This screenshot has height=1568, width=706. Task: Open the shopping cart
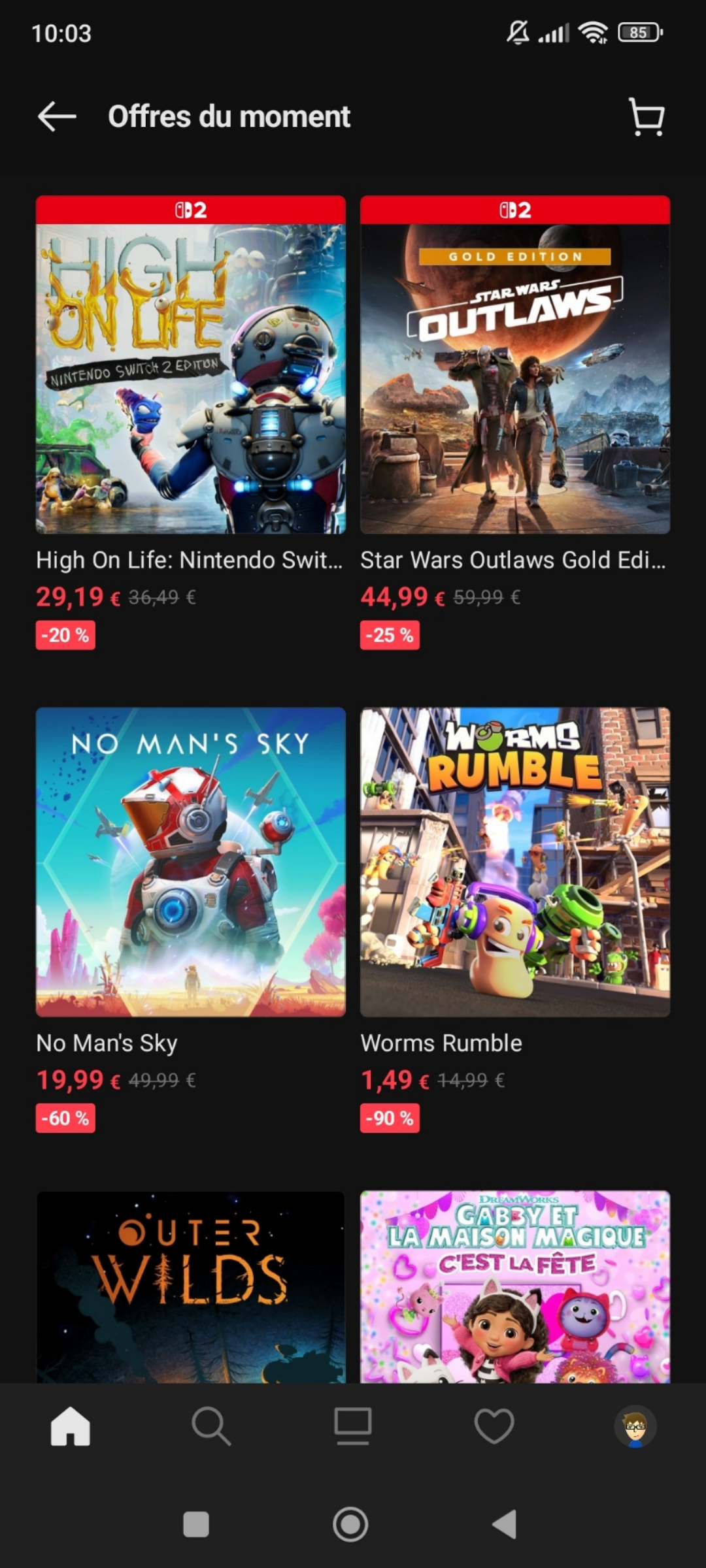[647, 117]
